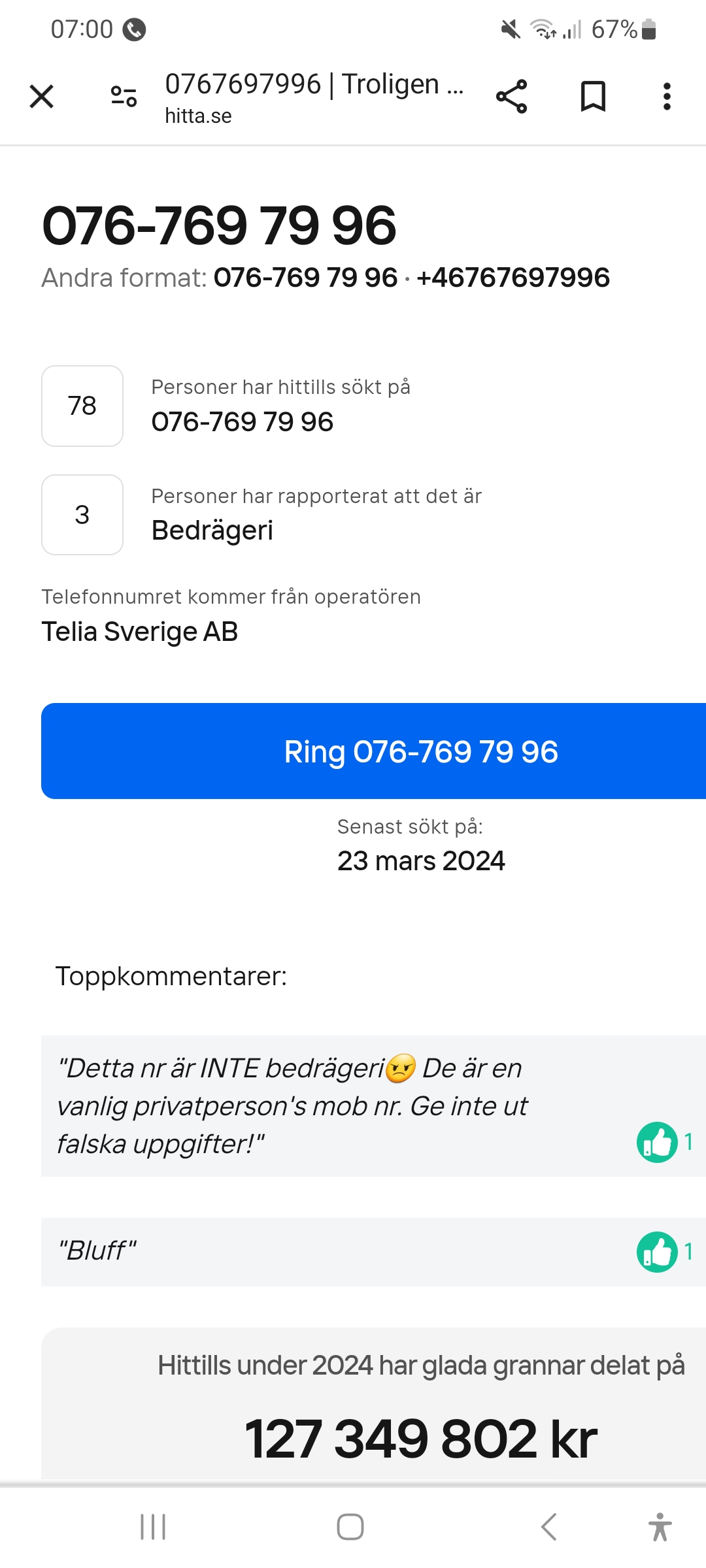Viewport: 706px width, 1568px height.
Task: Go back using the system back button
Action: click(x=549, y=1527)
